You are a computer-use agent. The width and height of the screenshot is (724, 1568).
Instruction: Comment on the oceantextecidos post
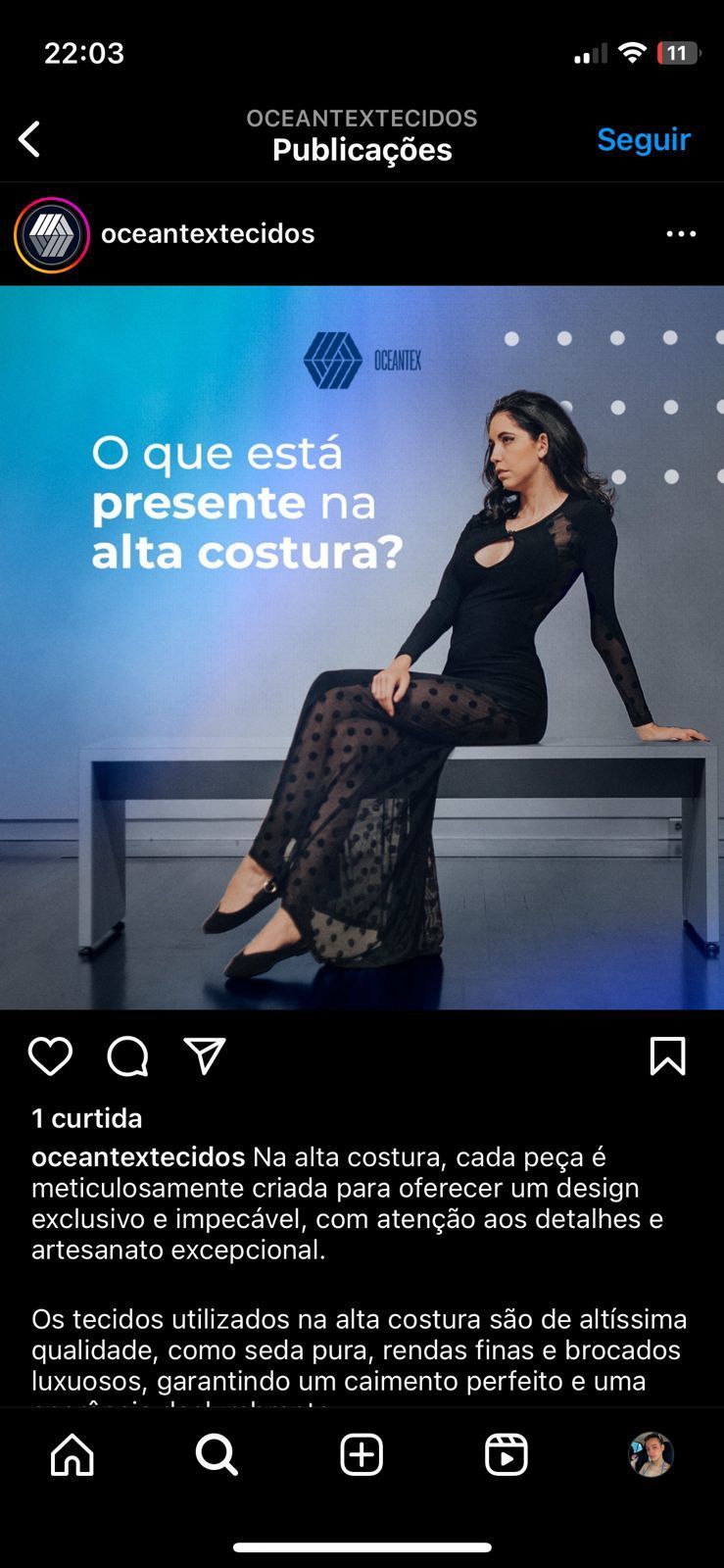pyautogui.click(x=127, y=1056)
